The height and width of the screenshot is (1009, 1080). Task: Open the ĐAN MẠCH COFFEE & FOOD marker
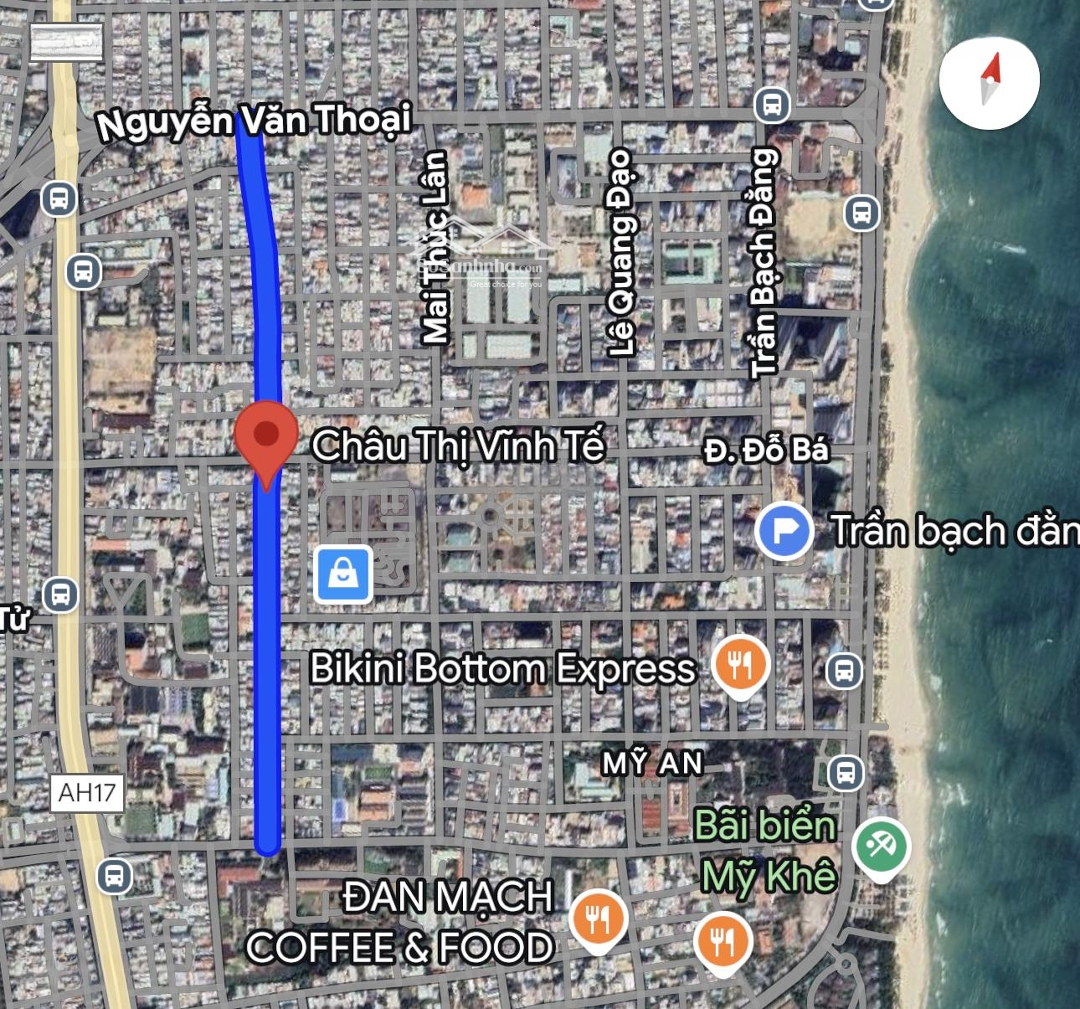coord(598,919)
